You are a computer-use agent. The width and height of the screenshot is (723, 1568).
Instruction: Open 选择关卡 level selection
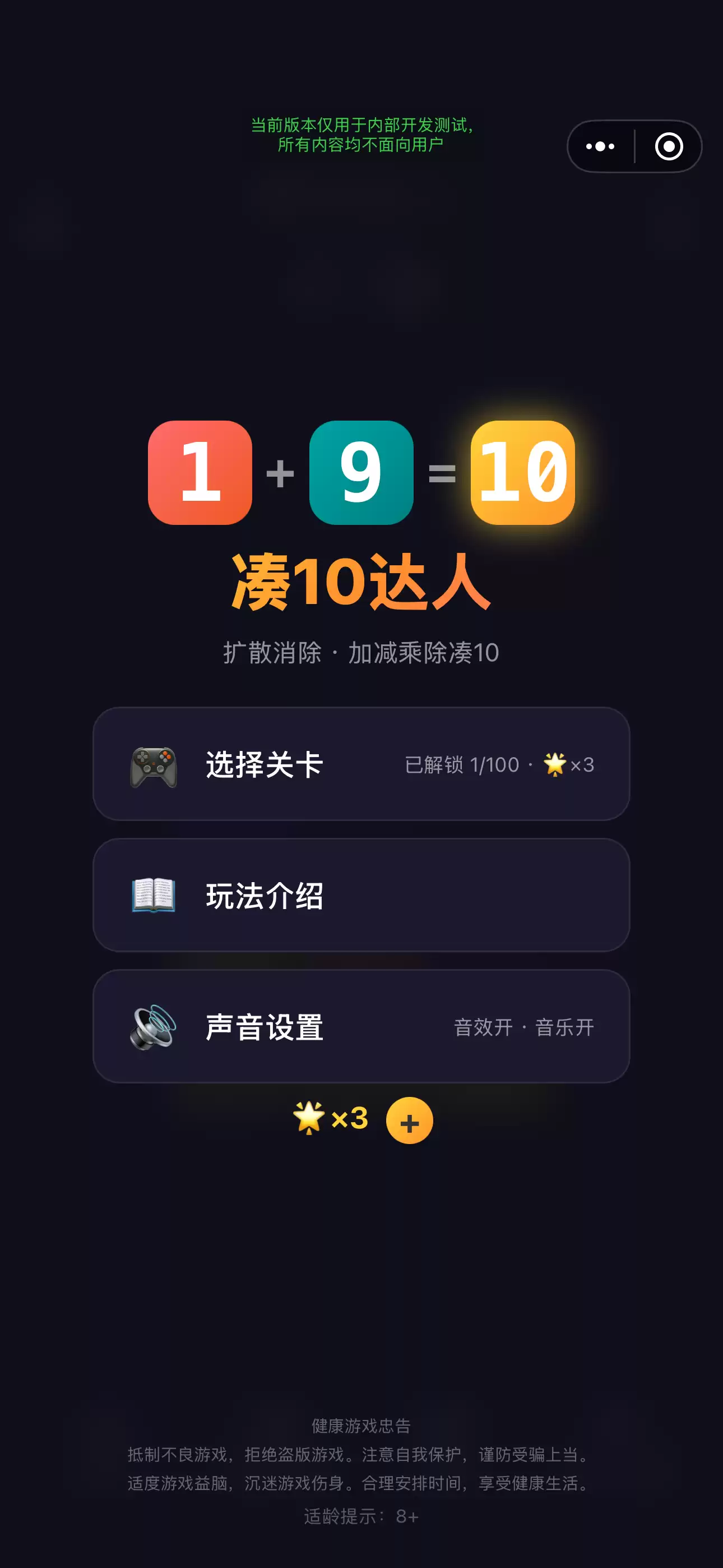coord(361,764)
